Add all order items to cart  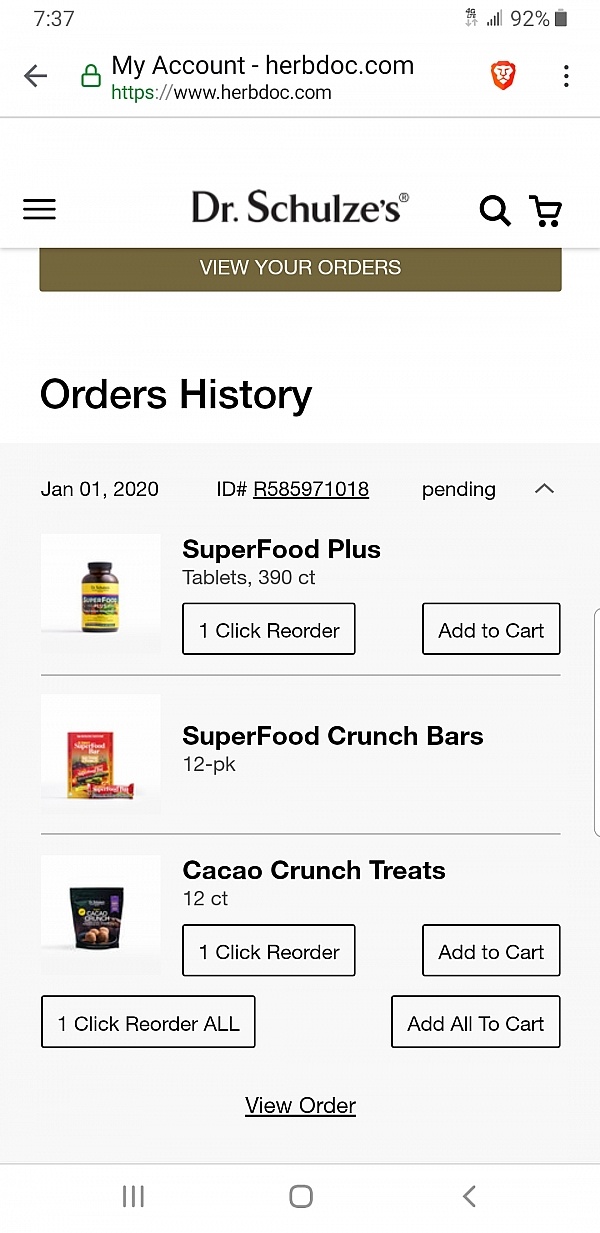click(x=476, y=1022)
